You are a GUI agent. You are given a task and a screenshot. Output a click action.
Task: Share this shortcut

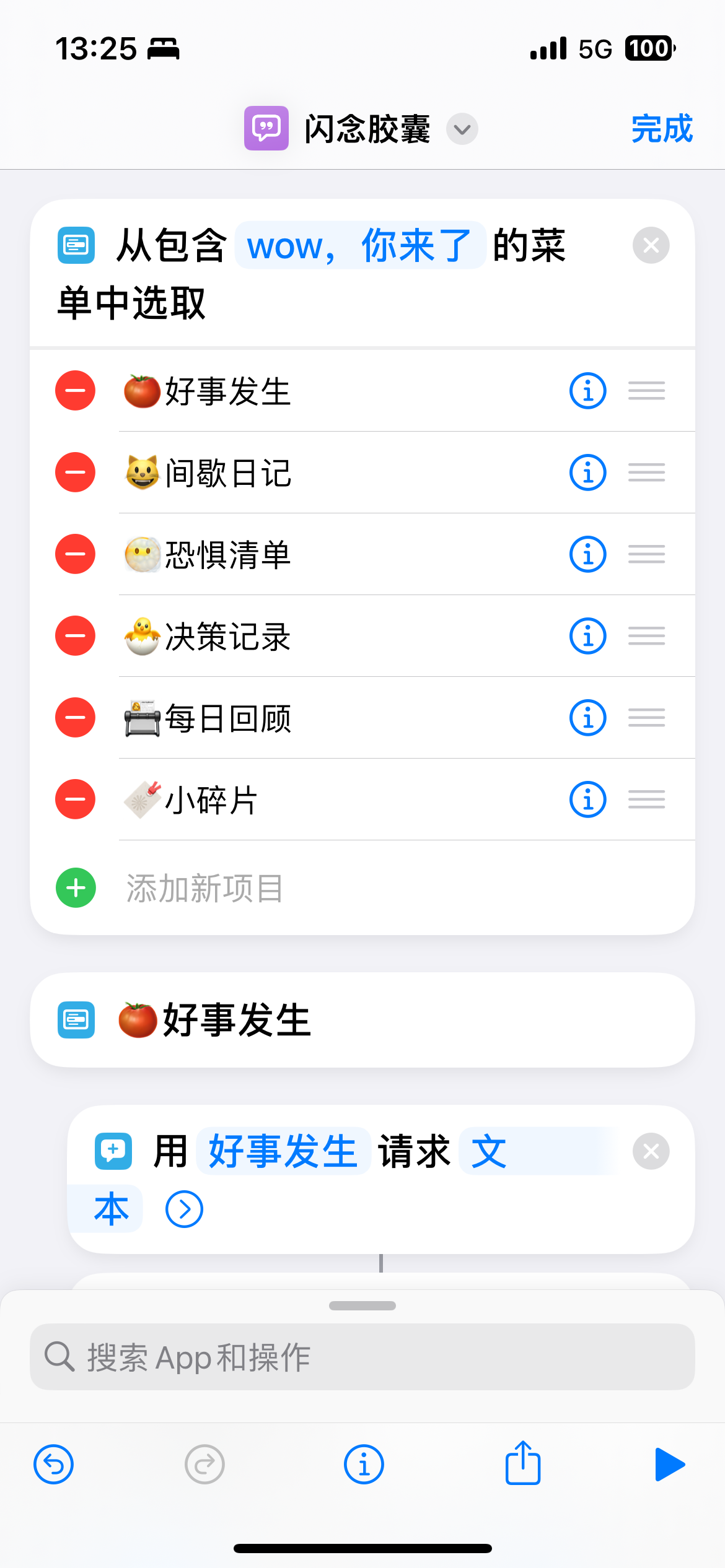click(523, 1463)
